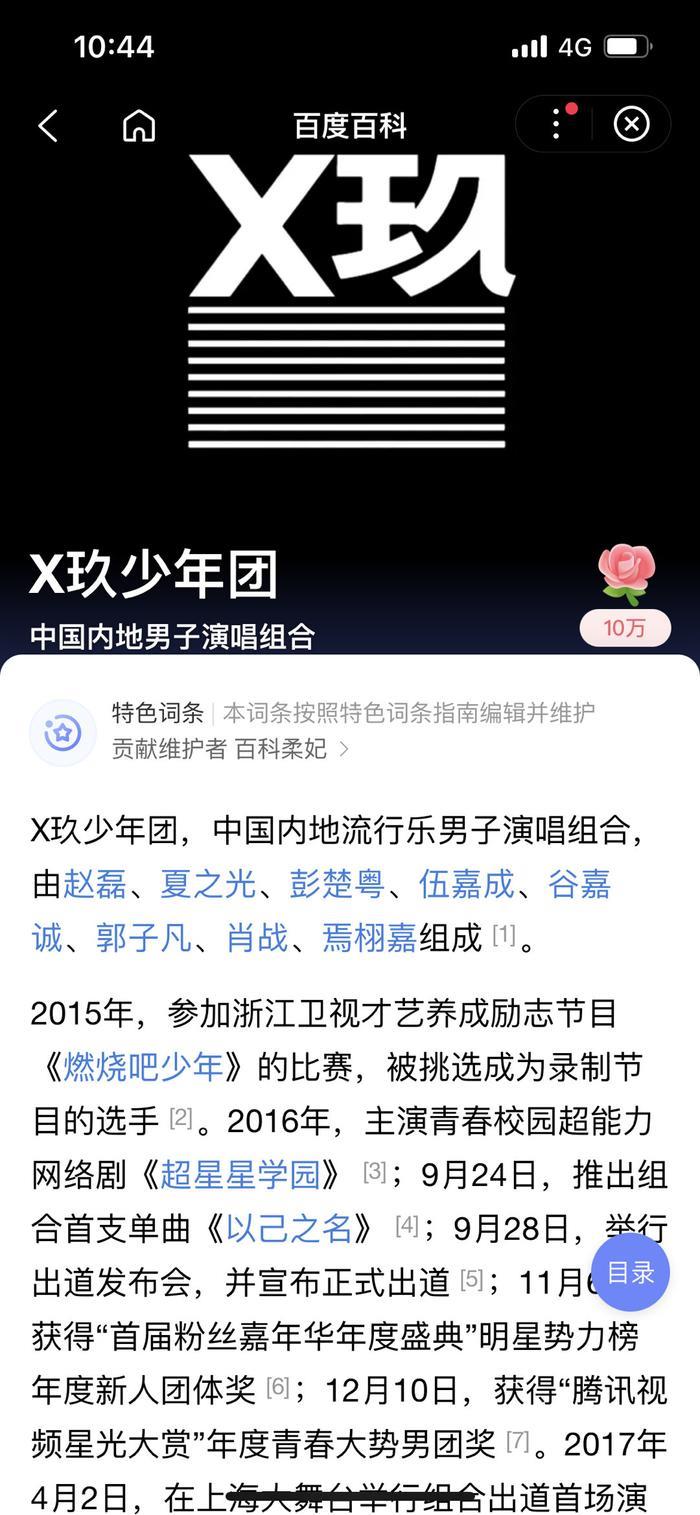
Task: Open the floating 目录 contents button
Action: click(x=630, y=1272)
